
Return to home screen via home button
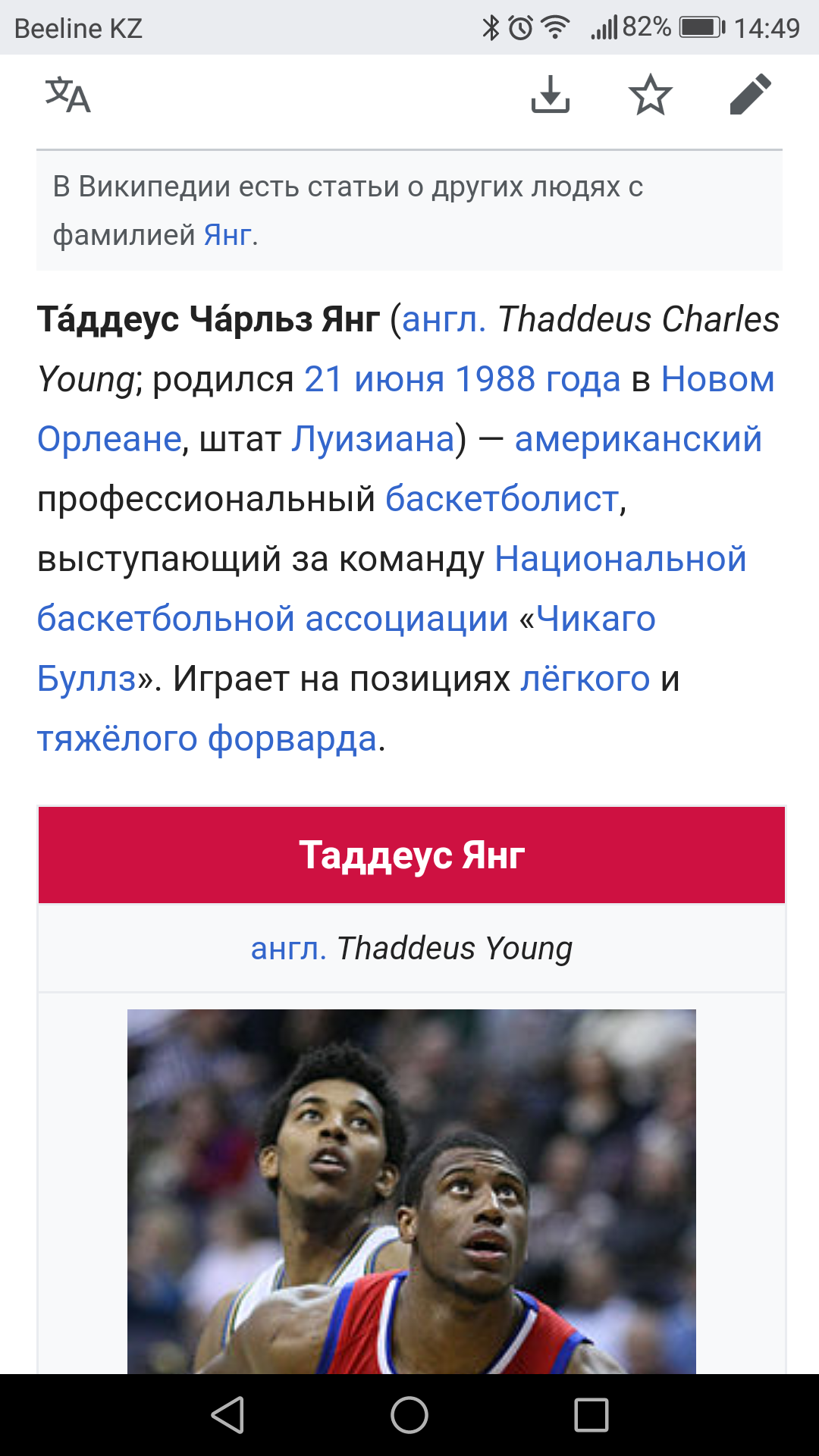(x=409, y=1415)
